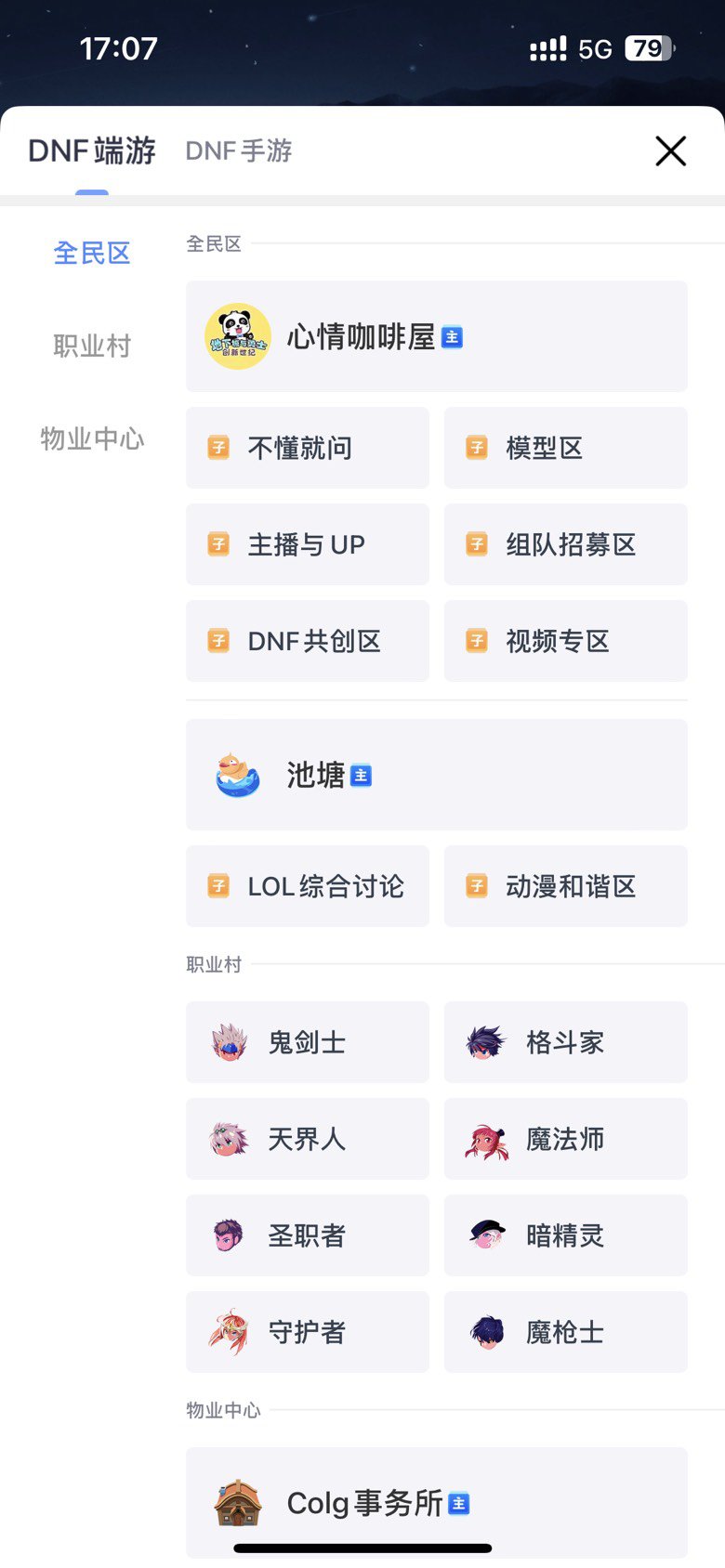Open the 鬼剑士 class board

pos(308,1042)
